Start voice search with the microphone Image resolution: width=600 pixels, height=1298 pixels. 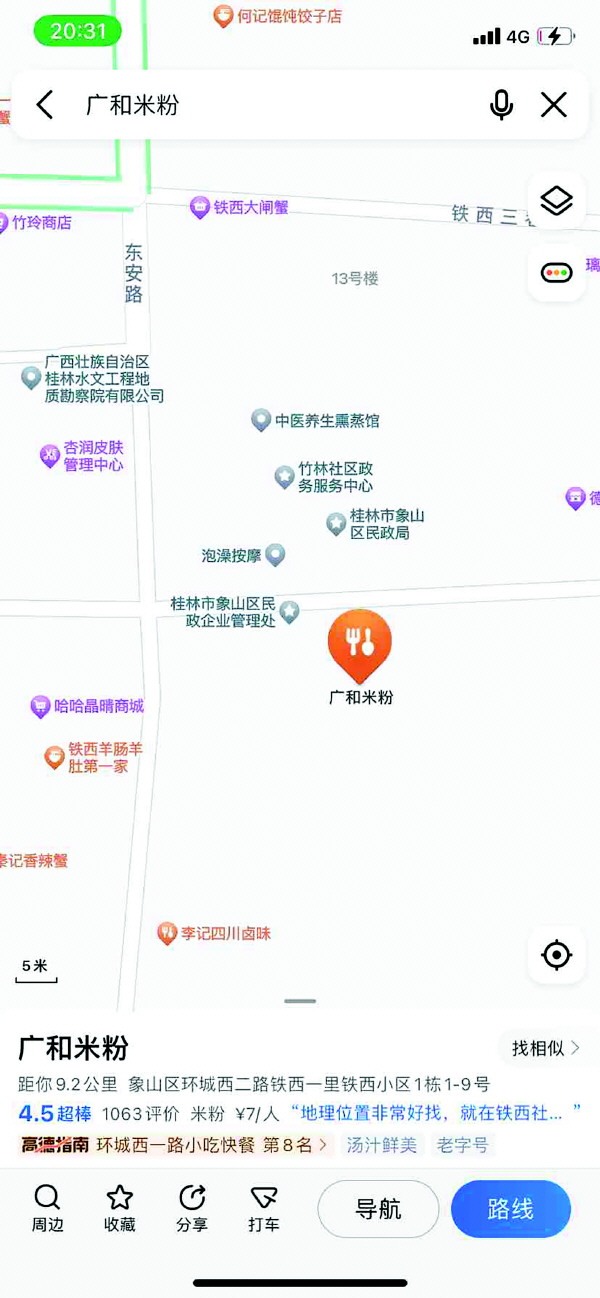[501, 105]
